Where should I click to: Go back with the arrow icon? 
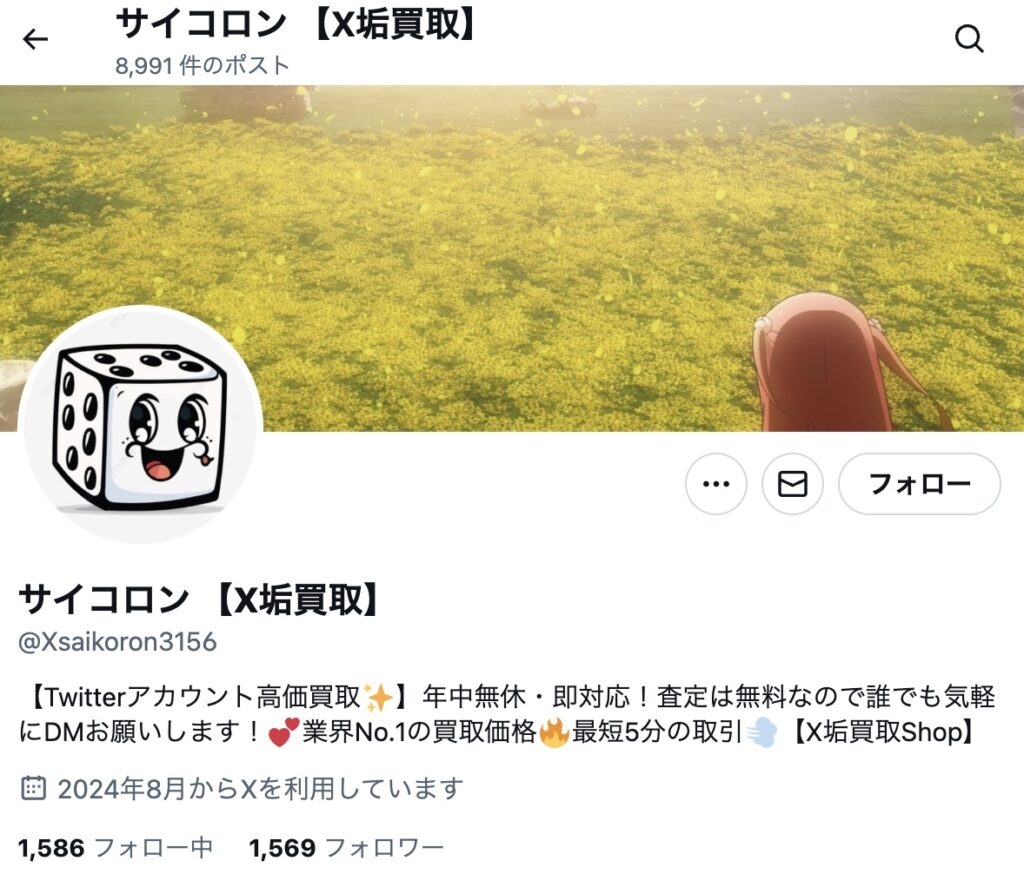(x=36, y=40)
